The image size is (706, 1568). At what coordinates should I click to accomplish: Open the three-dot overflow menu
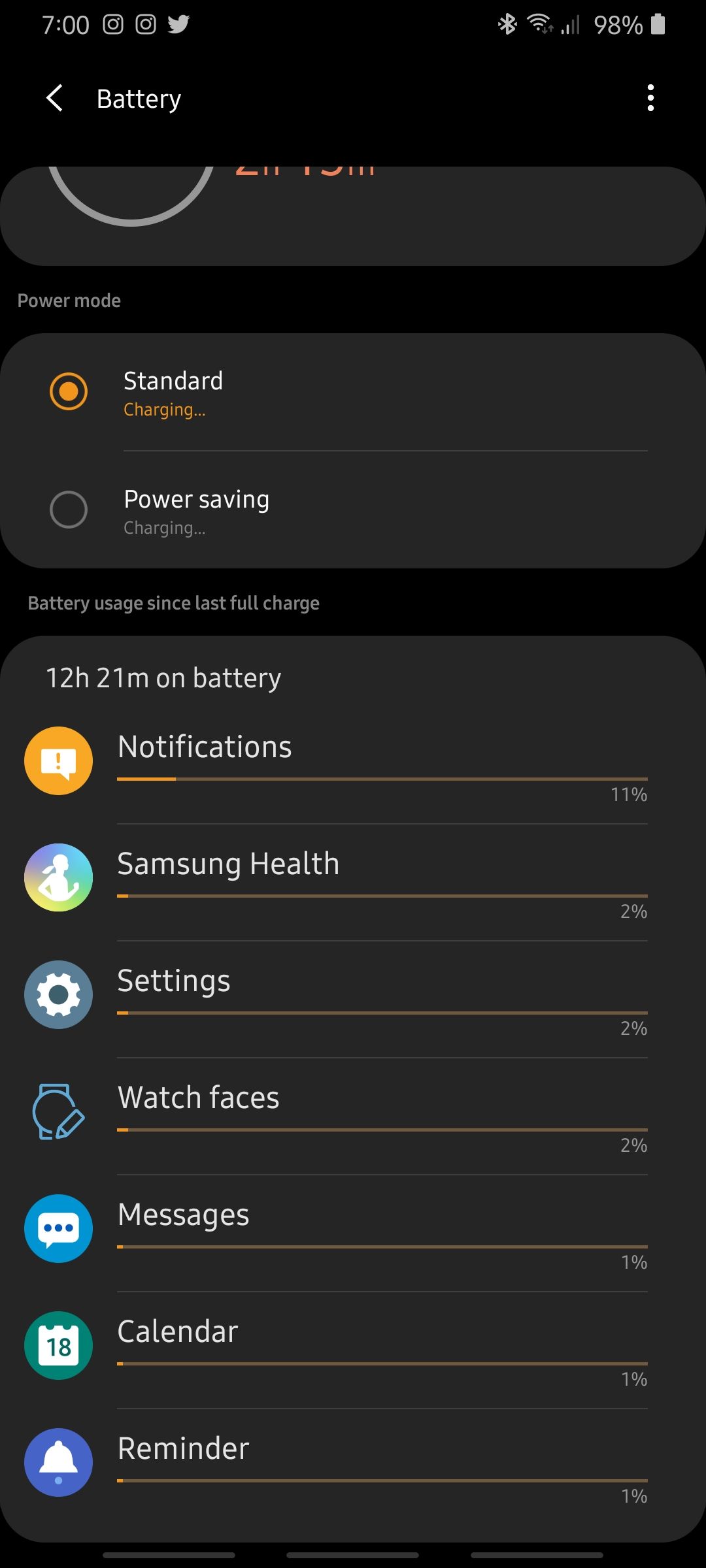coord(650,98)
